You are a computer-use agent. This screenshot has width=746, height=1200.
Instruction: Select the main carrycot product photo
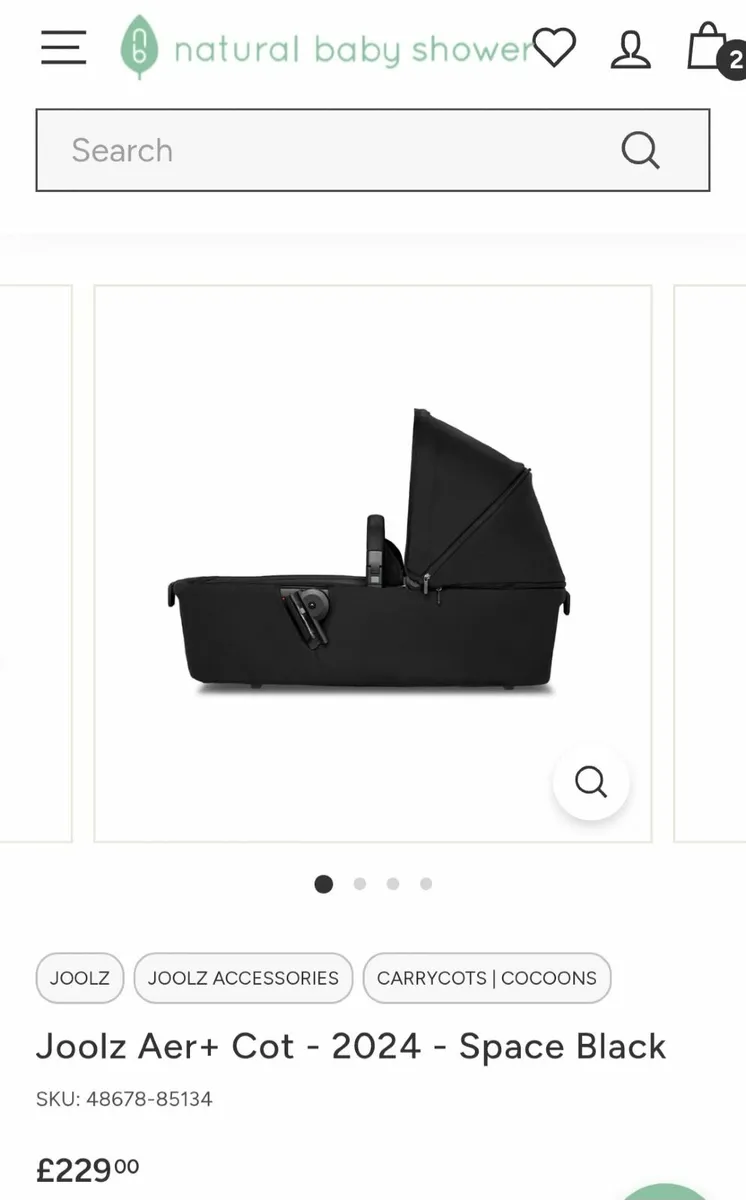point(372,560)
